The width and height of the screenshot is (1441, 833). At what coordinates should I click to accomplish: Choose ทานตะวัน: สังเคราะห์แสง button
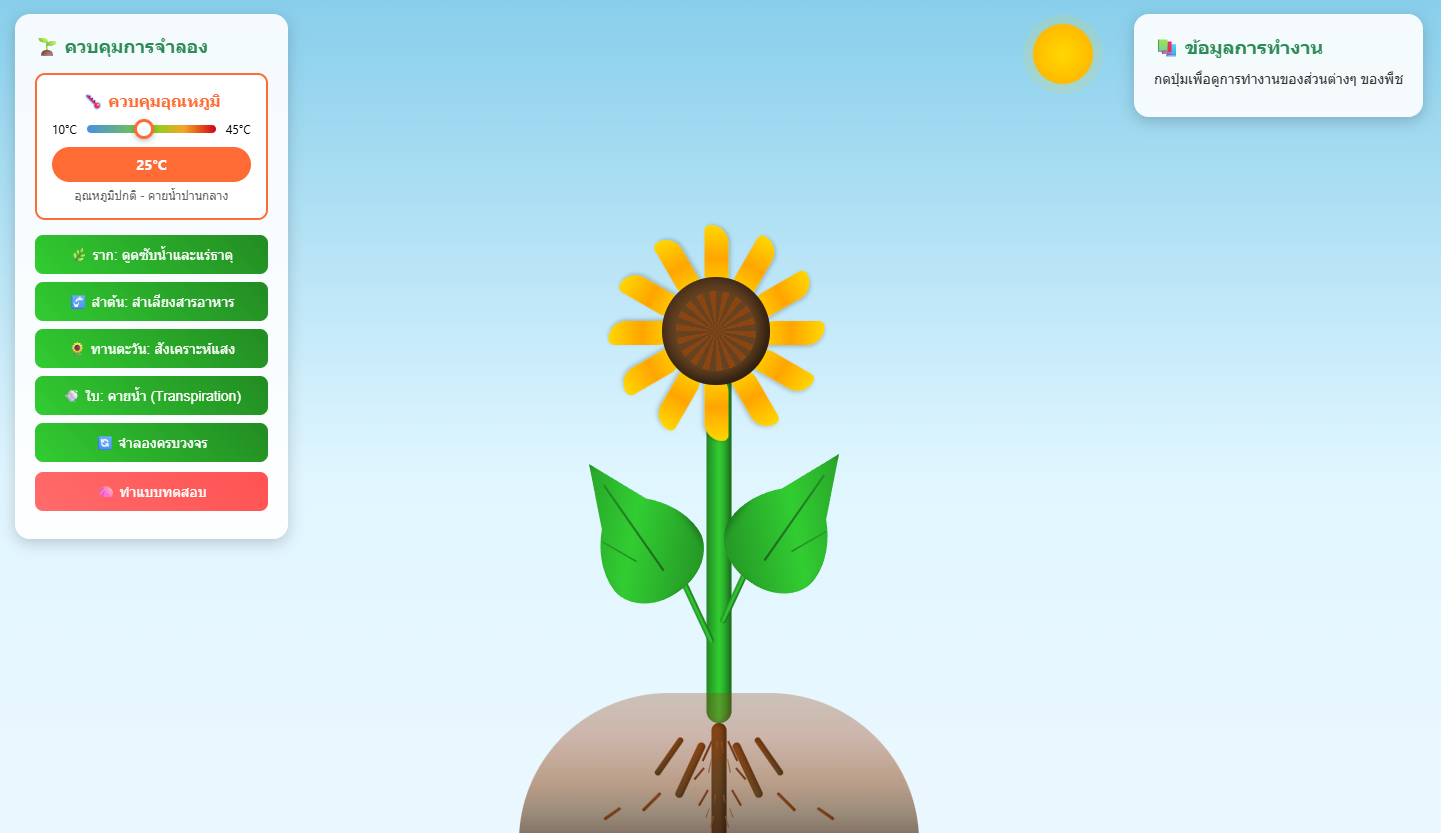pos(151,349)
